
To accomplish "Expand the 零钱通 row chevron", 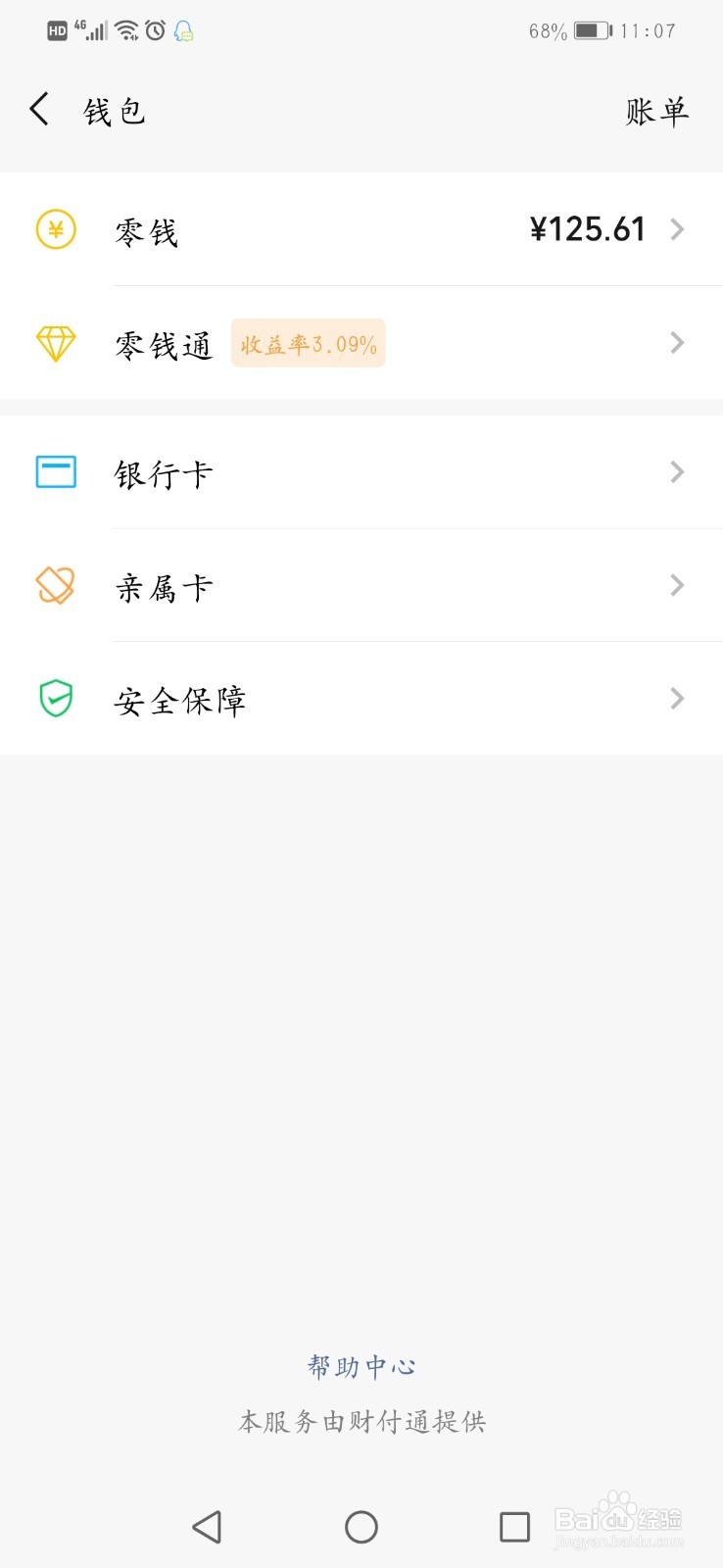I will coord(677,342).
